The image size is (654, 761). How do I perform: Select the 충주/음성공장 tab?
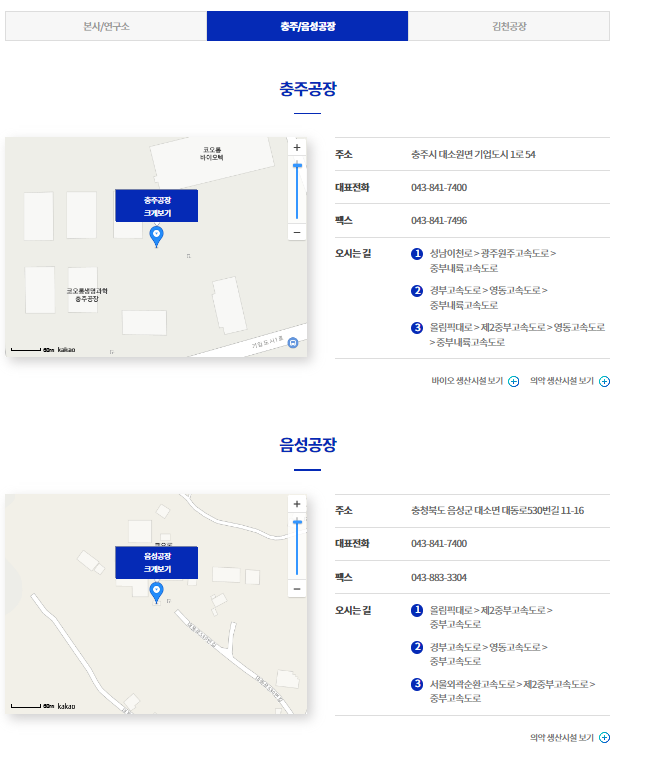[307, 26]
